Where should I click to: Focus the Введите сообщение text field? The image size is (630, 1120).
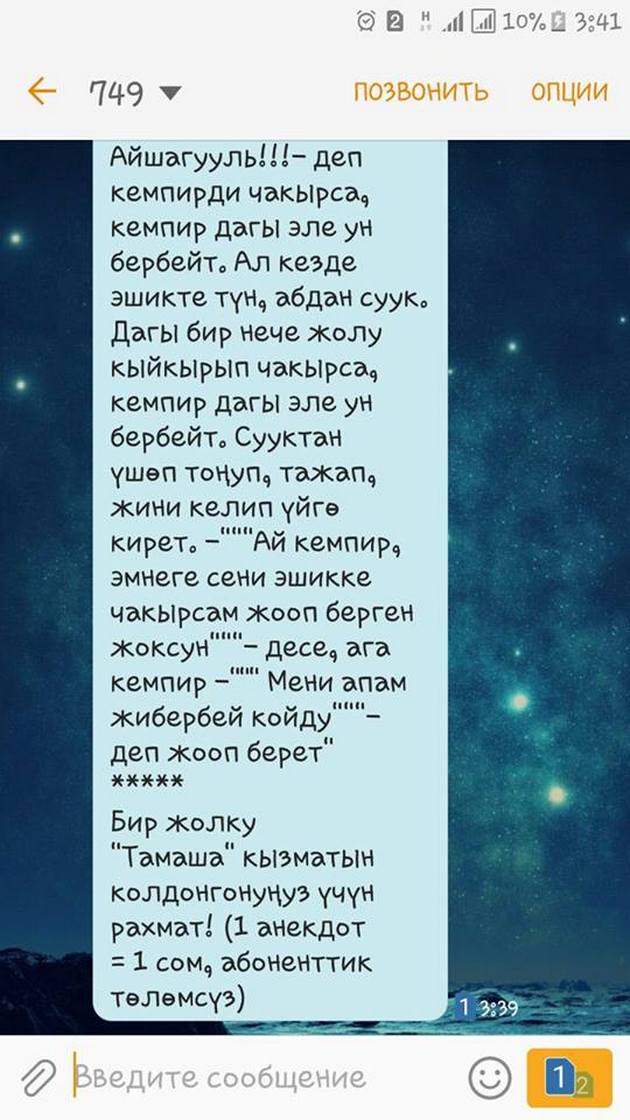(264, 1078)
